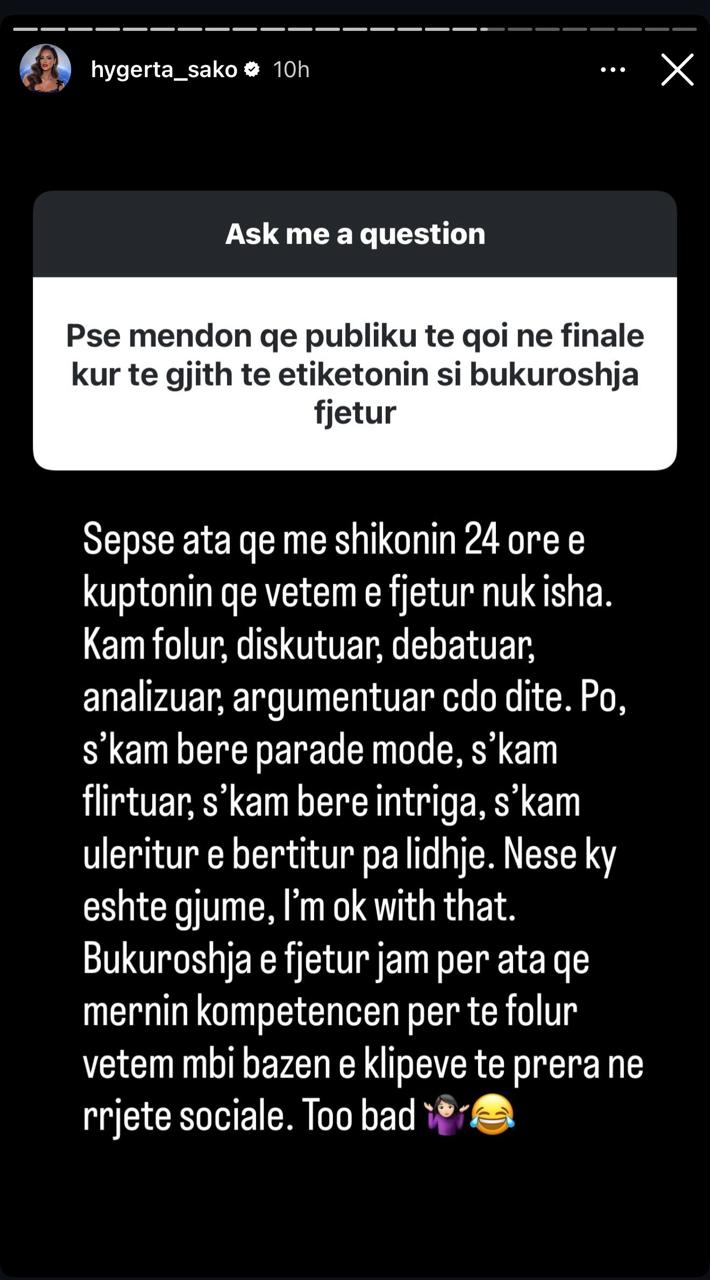Open hygerta_sako's profile picture
The image size is (710, 1280).
tap(46, 69)
